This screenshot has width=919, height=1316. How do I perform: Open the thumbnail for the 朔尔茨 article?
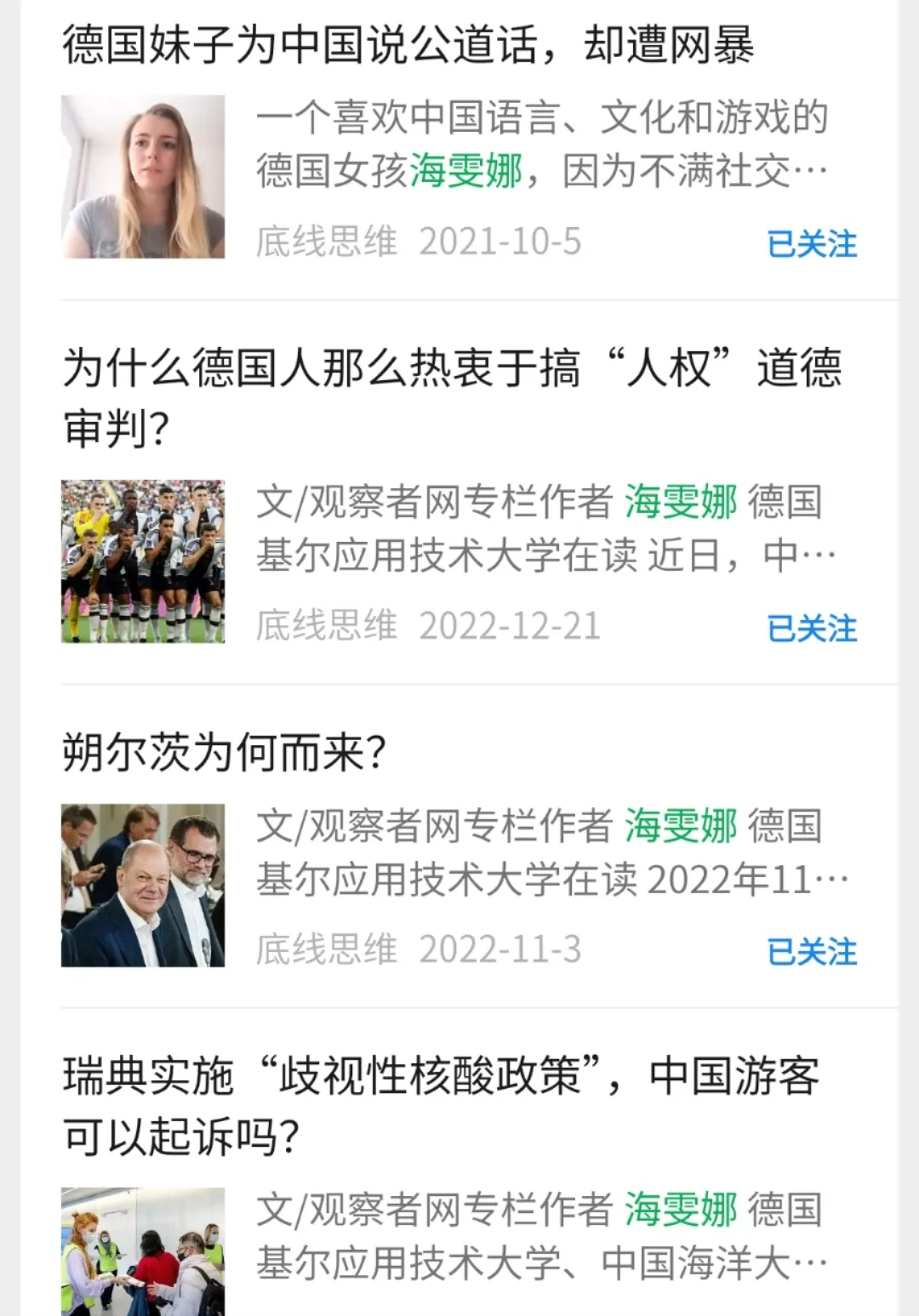143,885
